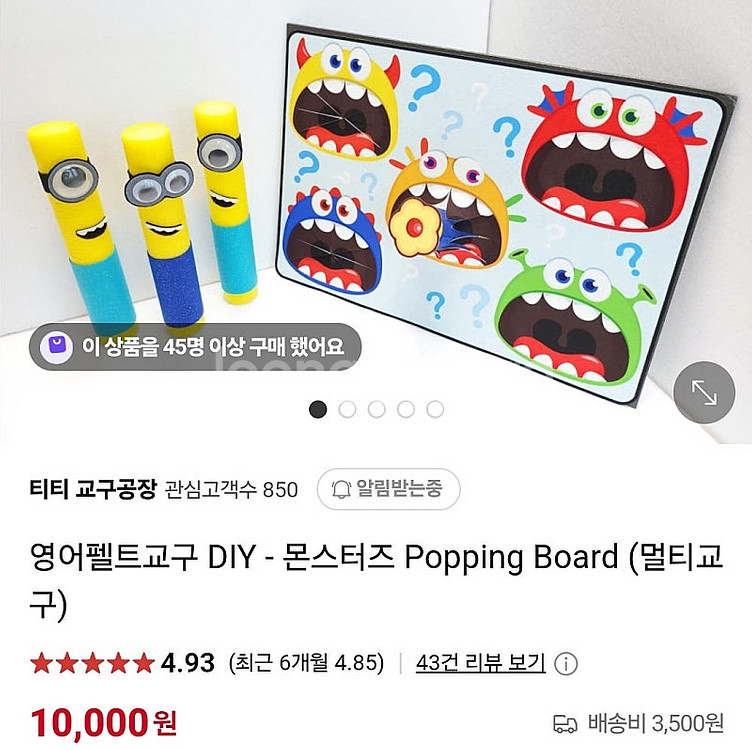
Task: Tap the 알림받는중 notification button
Action: (389, 489)
